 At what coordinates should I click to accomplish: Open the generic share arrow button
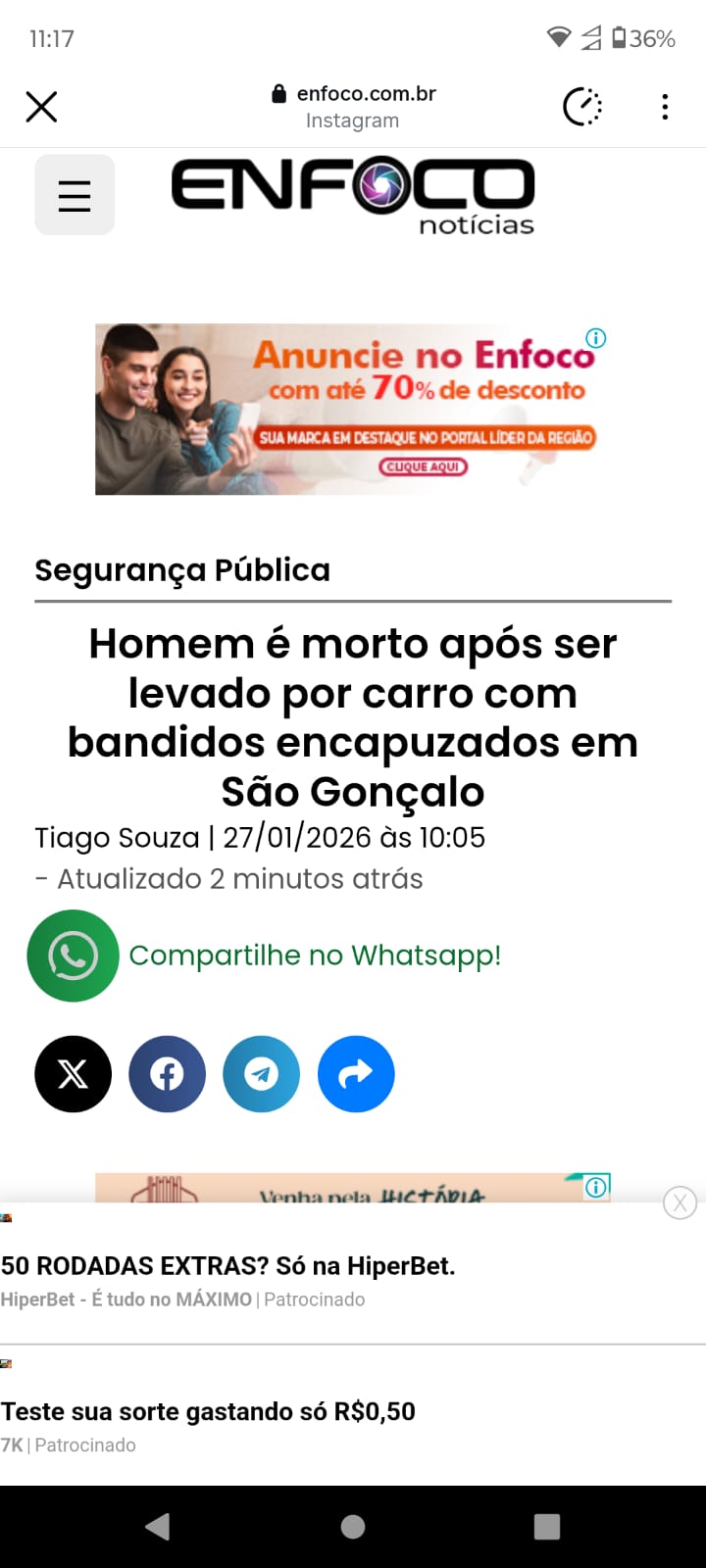(x=356, y=1074)
